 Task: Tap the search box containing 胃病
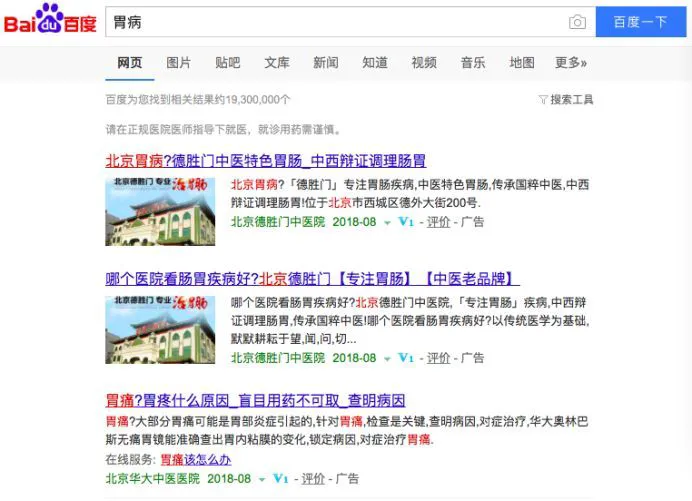click(x=330, y=22)
